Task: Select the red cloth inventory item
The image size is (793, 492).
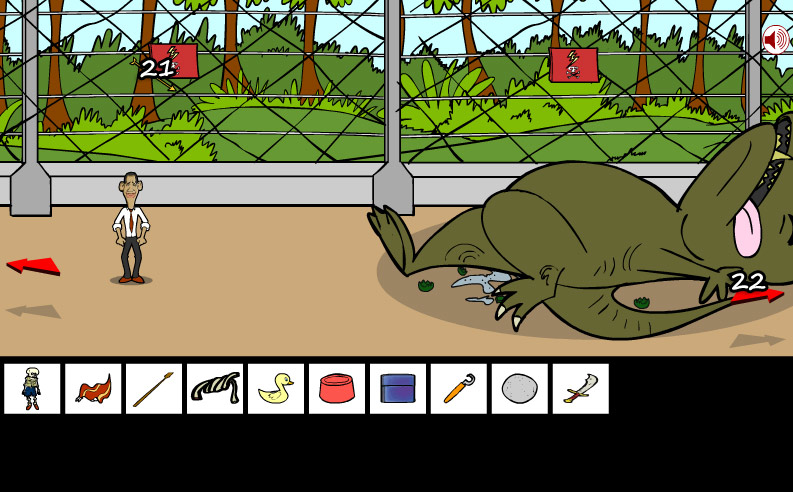Action: coord(93,388)
